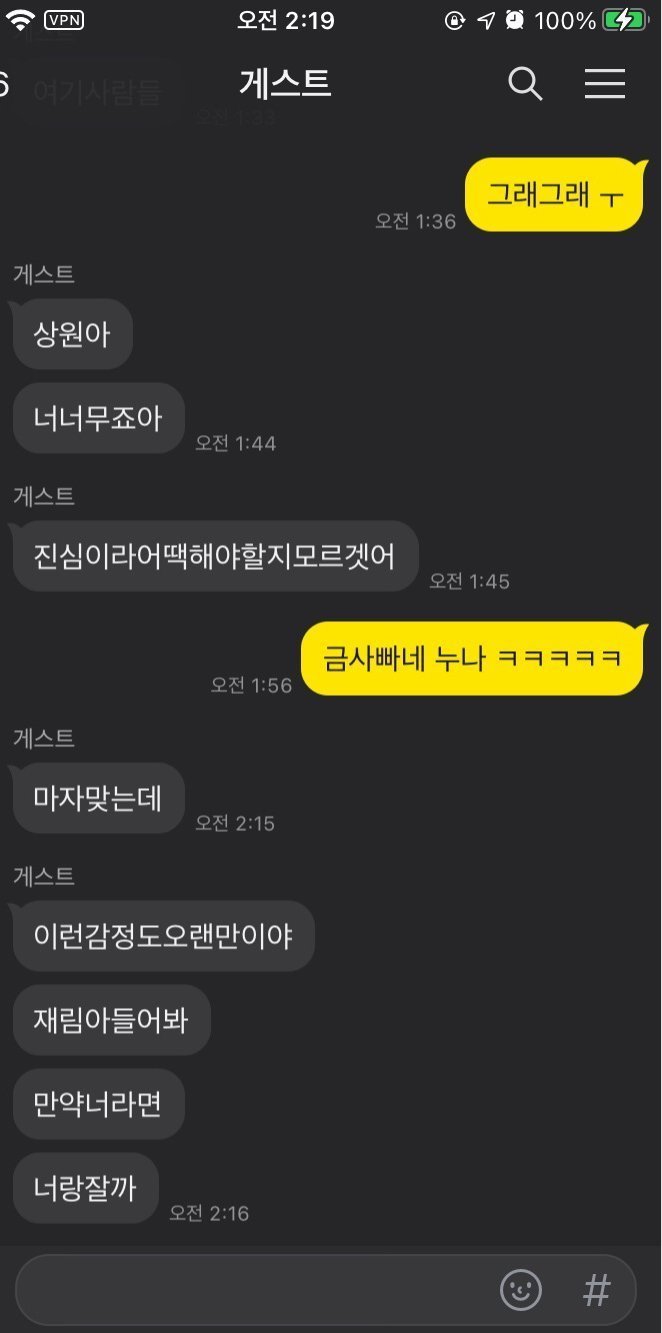Screen dimensions: 662x1333
Task: Open the hashtag search button
Action: point(596,1290)
